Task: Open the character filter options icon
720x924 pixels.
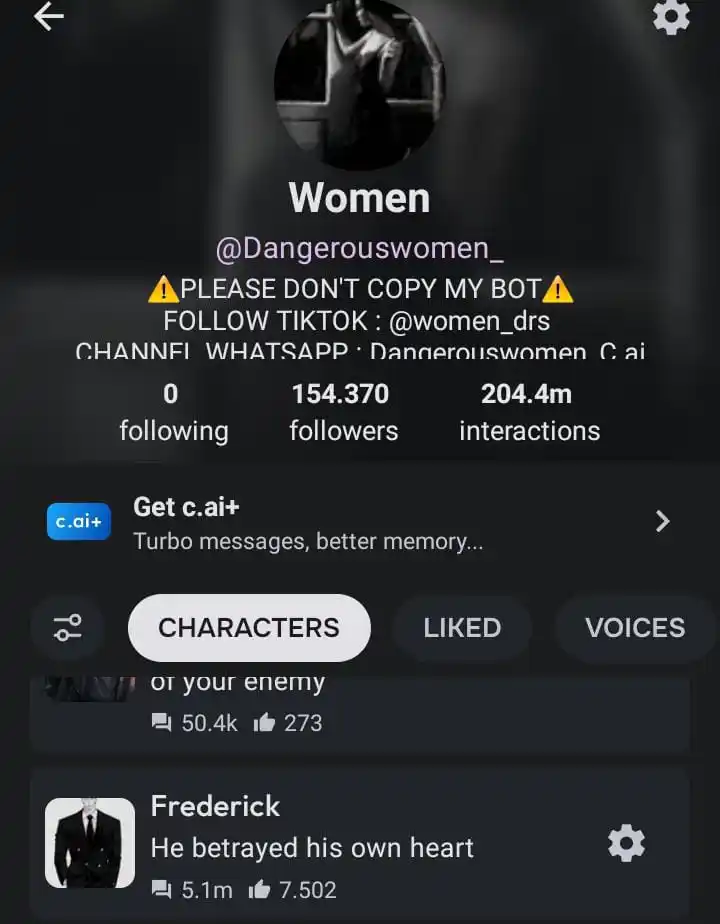Action: tap(68, 628)
